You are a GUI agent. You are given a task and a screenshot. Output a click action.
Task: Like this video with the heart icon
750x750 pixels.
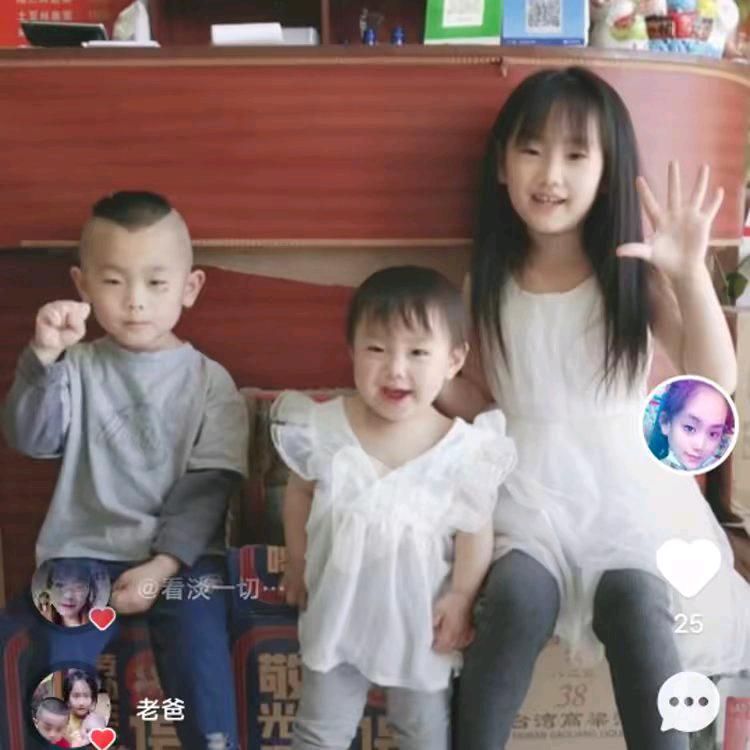click(688, 567)
